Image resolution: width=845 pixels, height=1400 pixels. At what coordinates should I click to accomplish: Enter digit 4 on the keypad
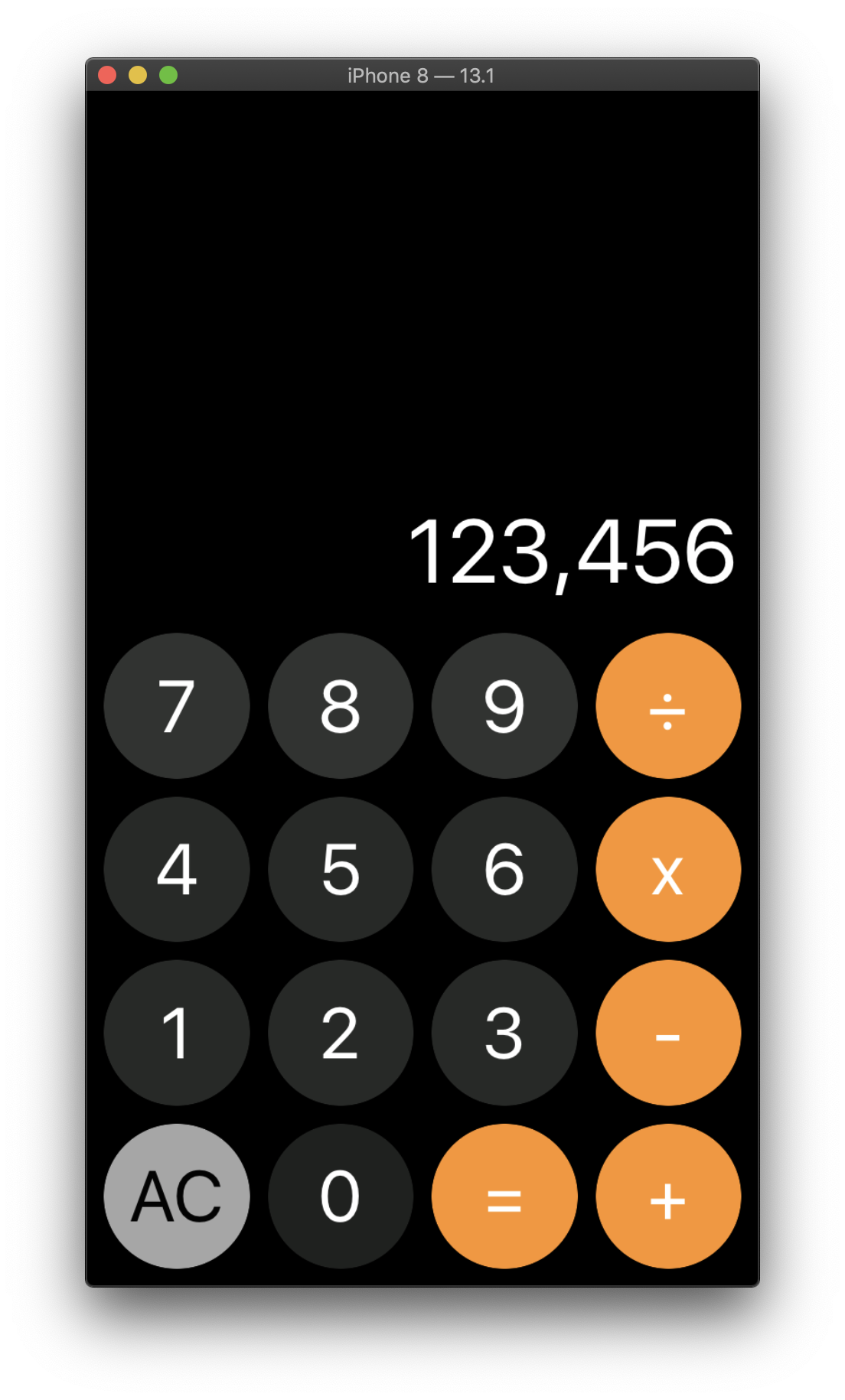click(x=177, y=869)
